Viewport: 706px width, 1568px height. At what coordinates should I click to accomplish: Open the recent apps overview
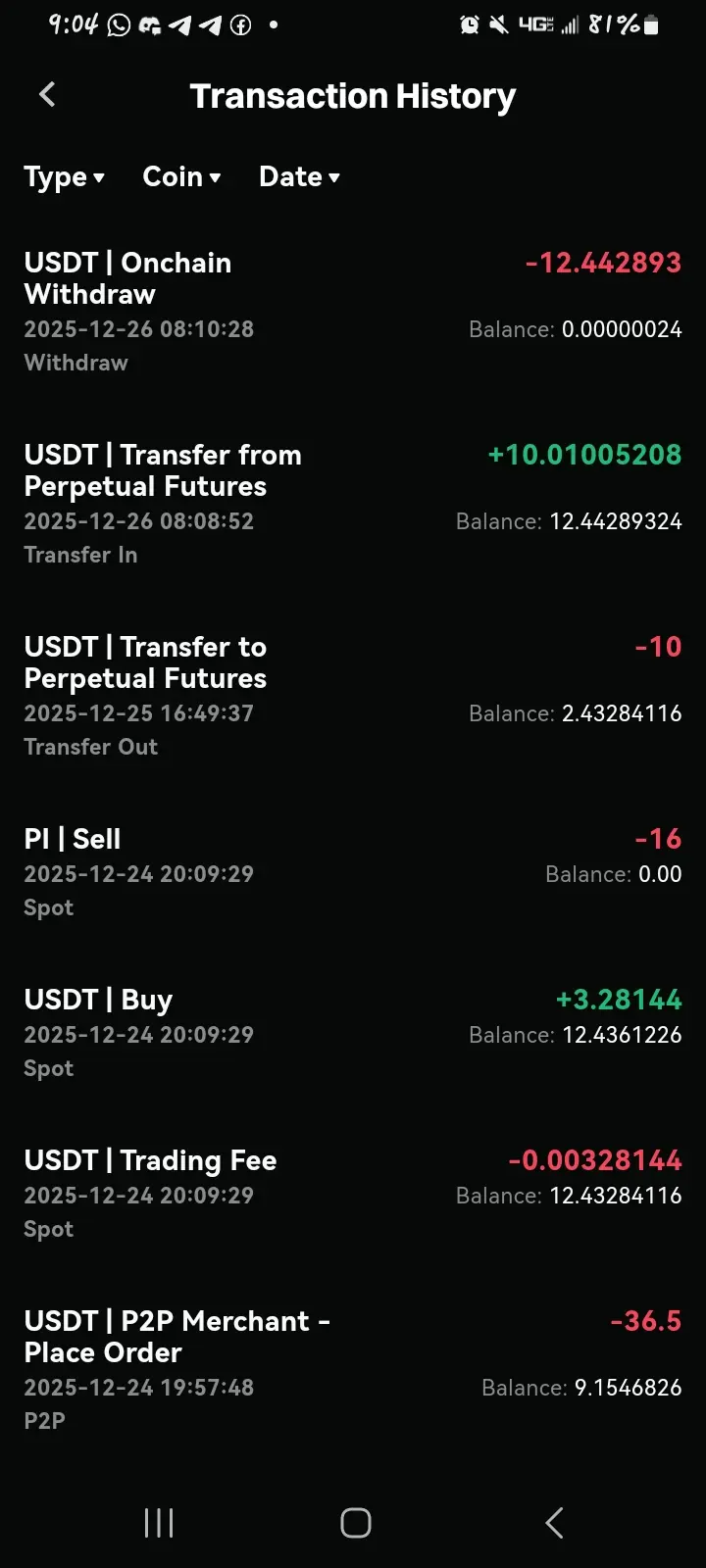159,1522
